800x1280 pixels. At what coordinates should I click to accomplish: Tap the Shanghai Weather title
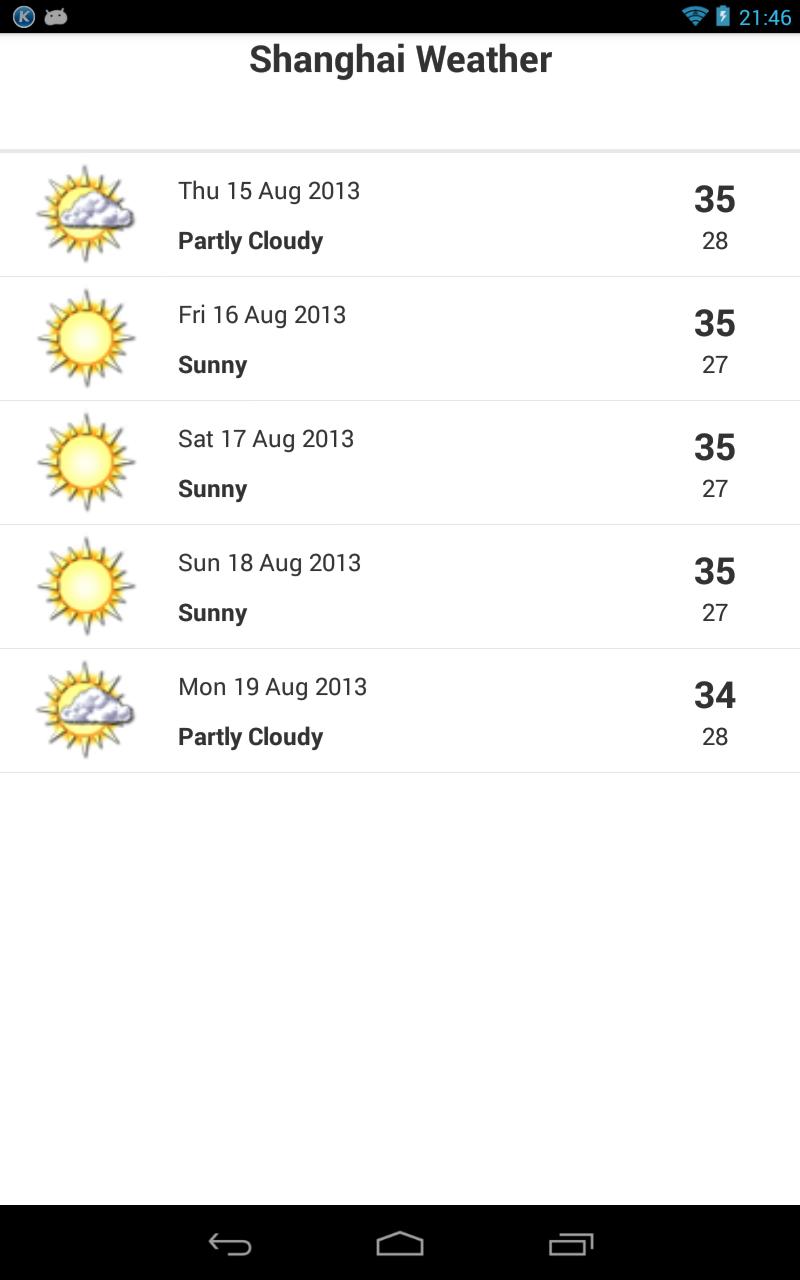click(x=400, y=60)
